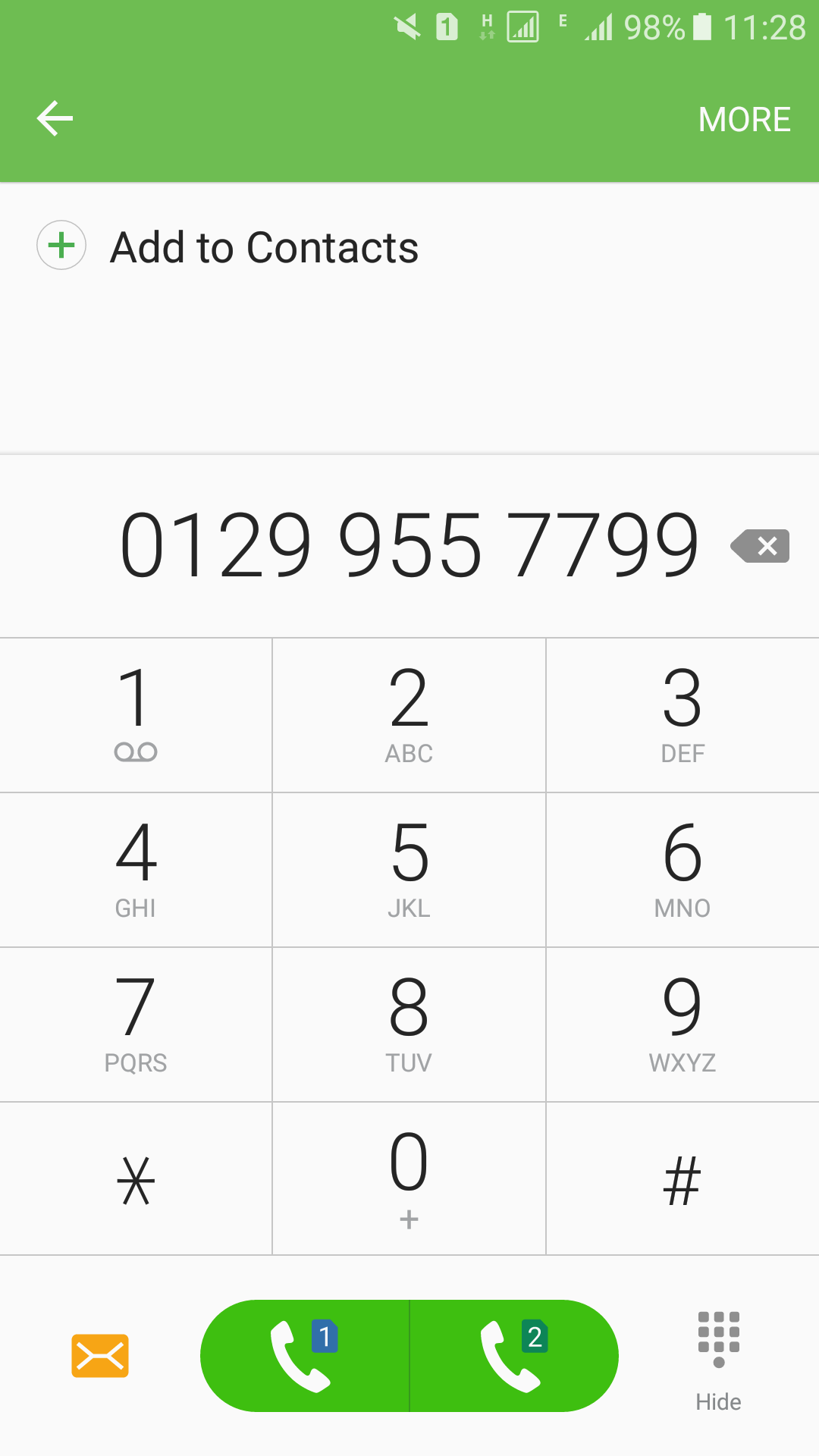Dial digit 6 MNO
Screen dimensions: 819x1456
tap(682, 869)
